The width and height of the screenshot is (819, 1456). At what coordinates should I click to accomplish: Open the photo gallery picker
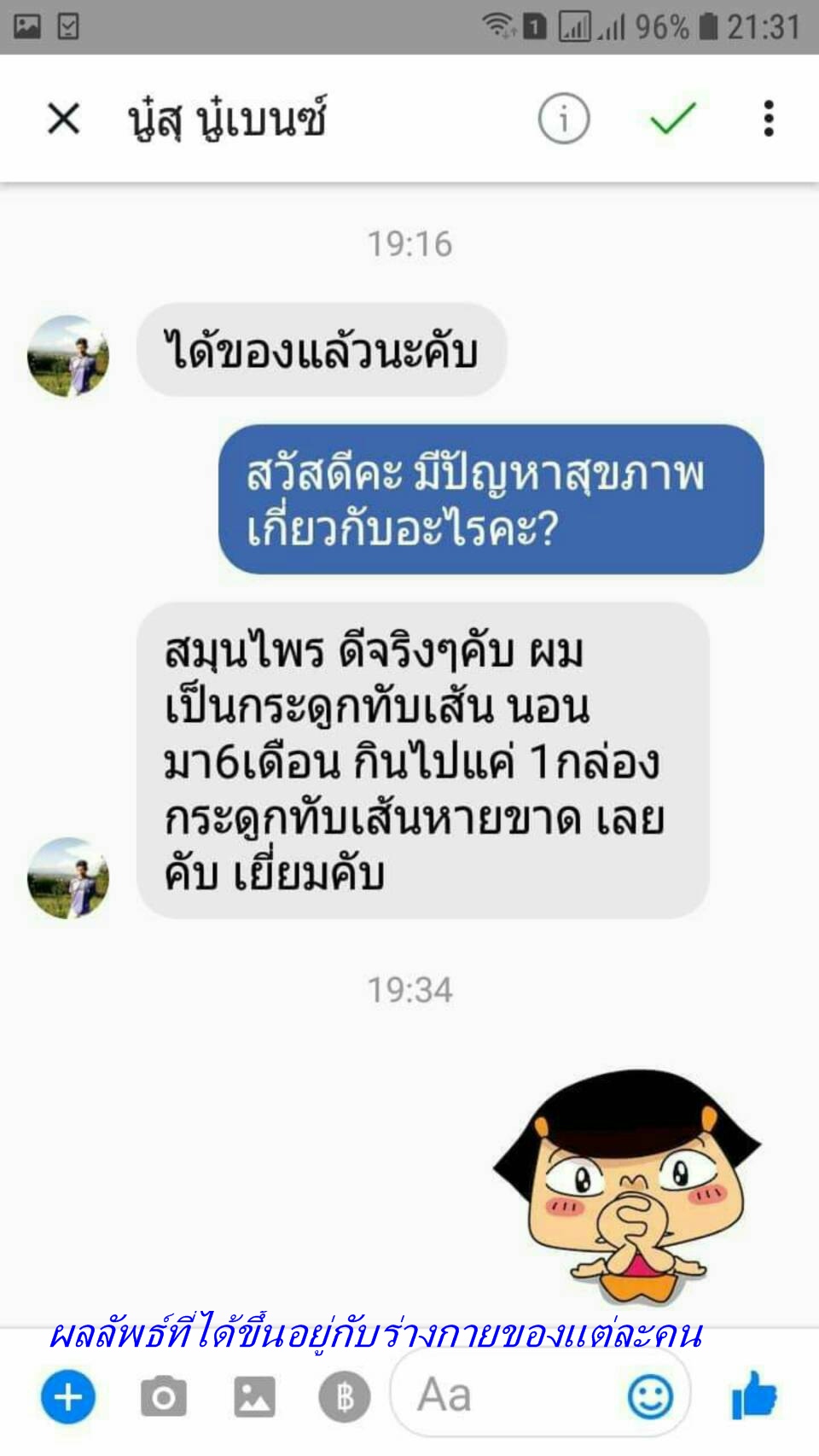tap(254, 1397)
